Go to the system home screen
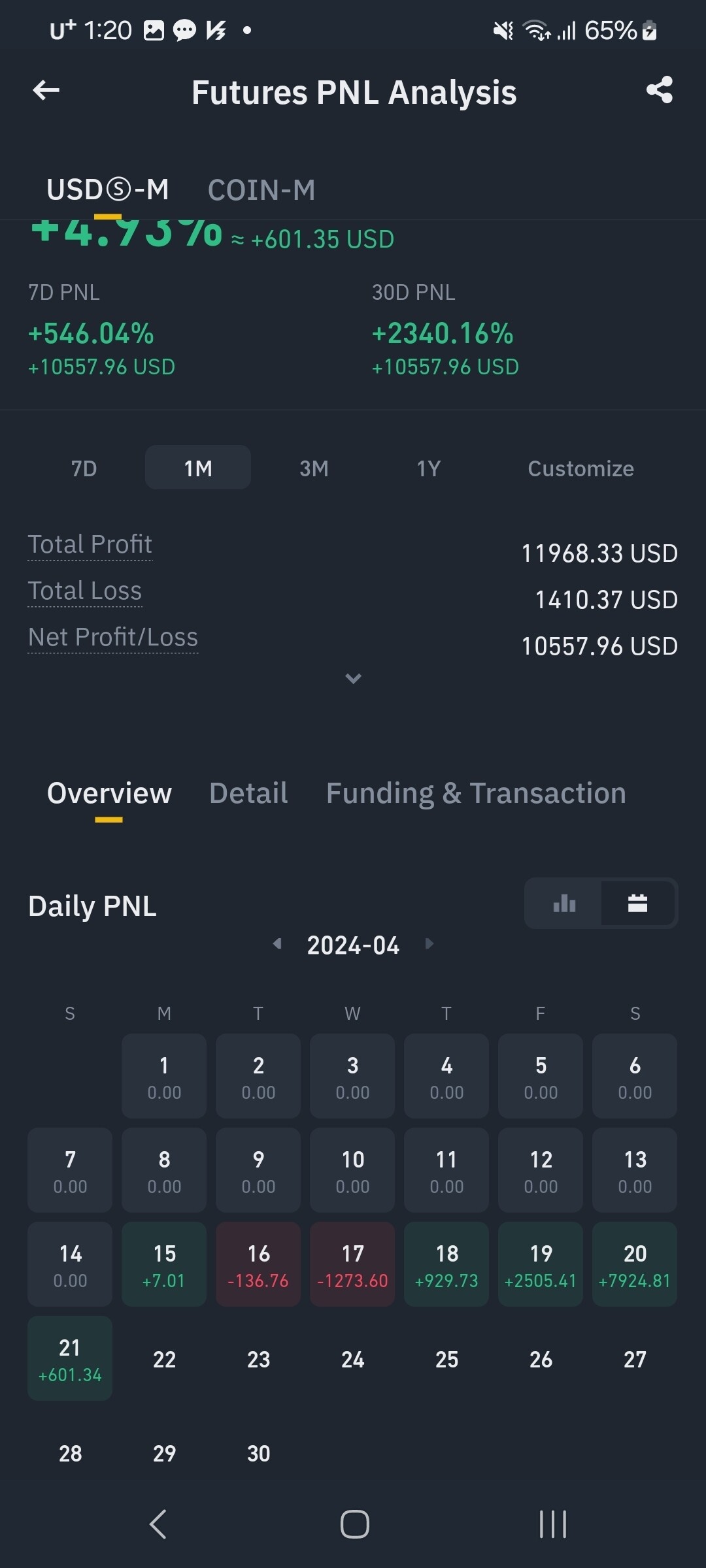The width and height of the screenshot is (706, 1568). point(354,1524)
